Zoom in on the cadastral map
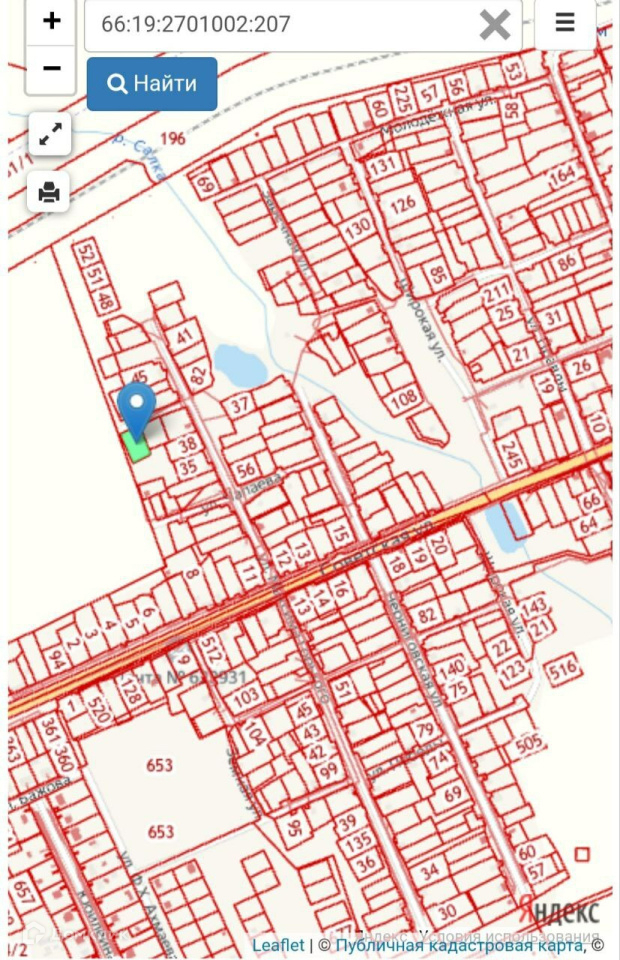The image size is (620, 960). (51, 21)
